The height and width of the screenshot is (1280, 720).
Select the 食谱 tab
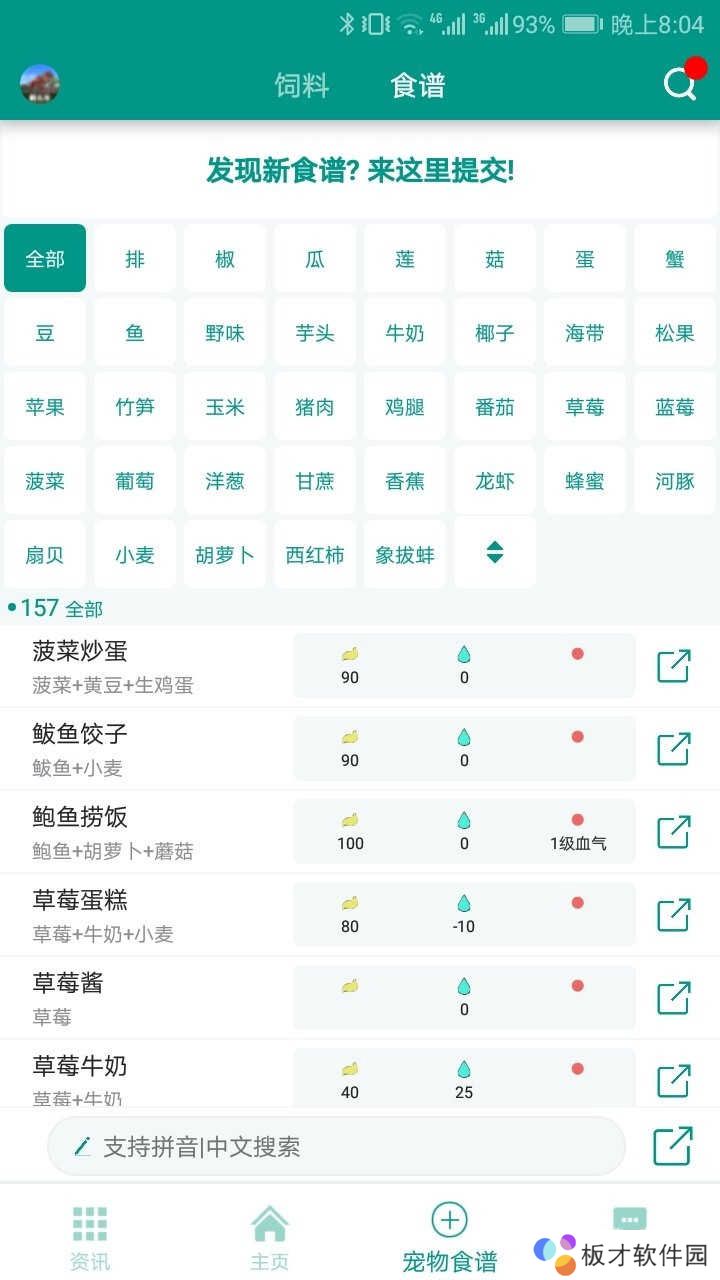pos(417,86)
